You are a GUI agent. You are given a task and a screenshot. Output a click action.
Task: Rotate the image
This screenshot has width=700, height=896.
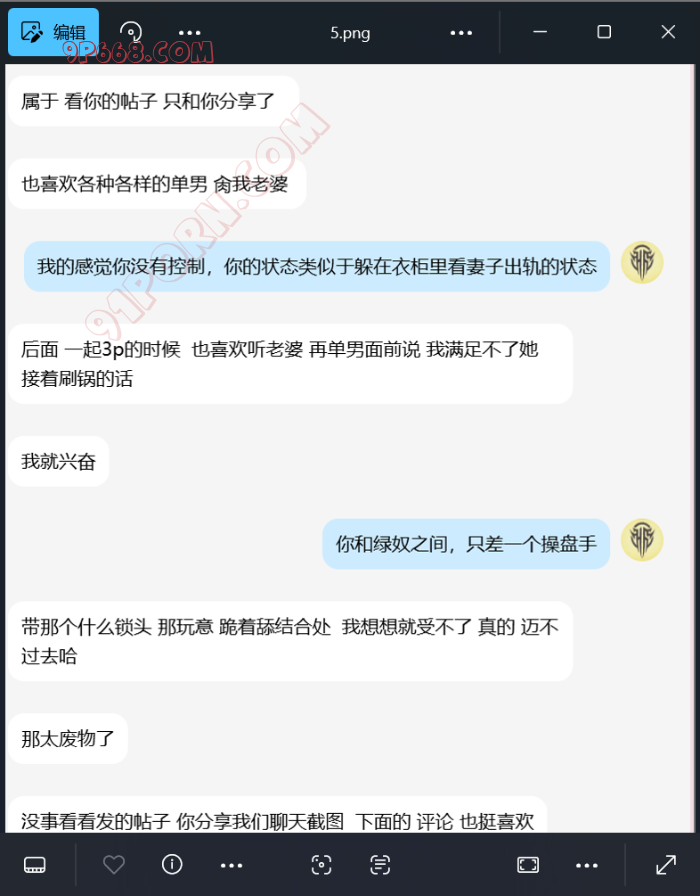130,32
